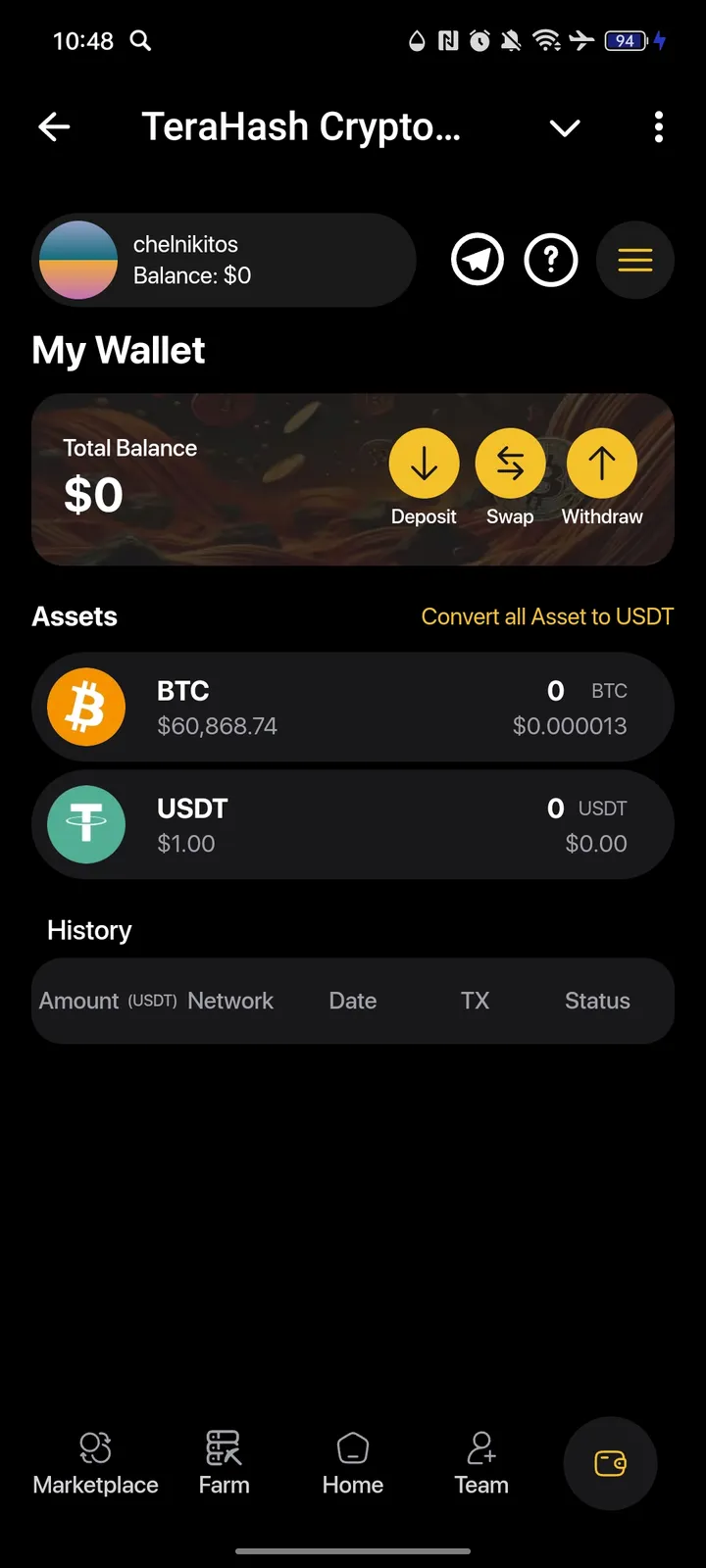Viewport: 706px width, 1568px height.
Task: Open the Farm tab
Action: 224,1462
